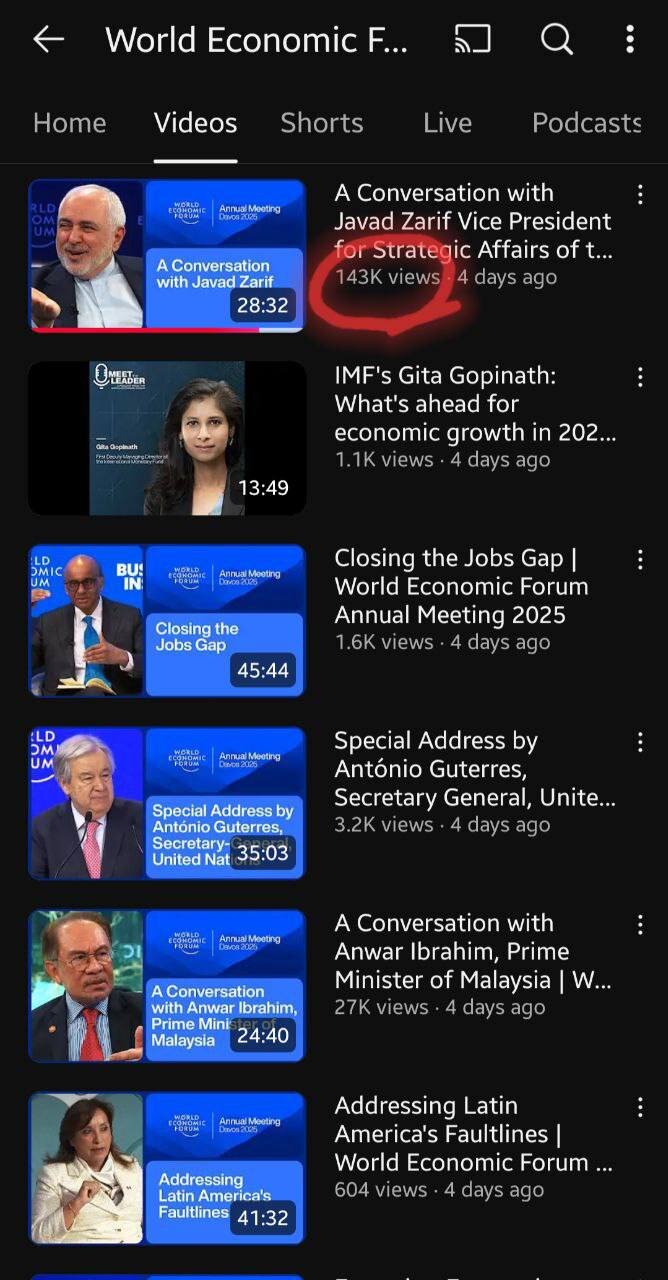Play António Guterres's Special Address video
The width and height of the screenshot is (668, 1280).
click(x=166, y=803)
